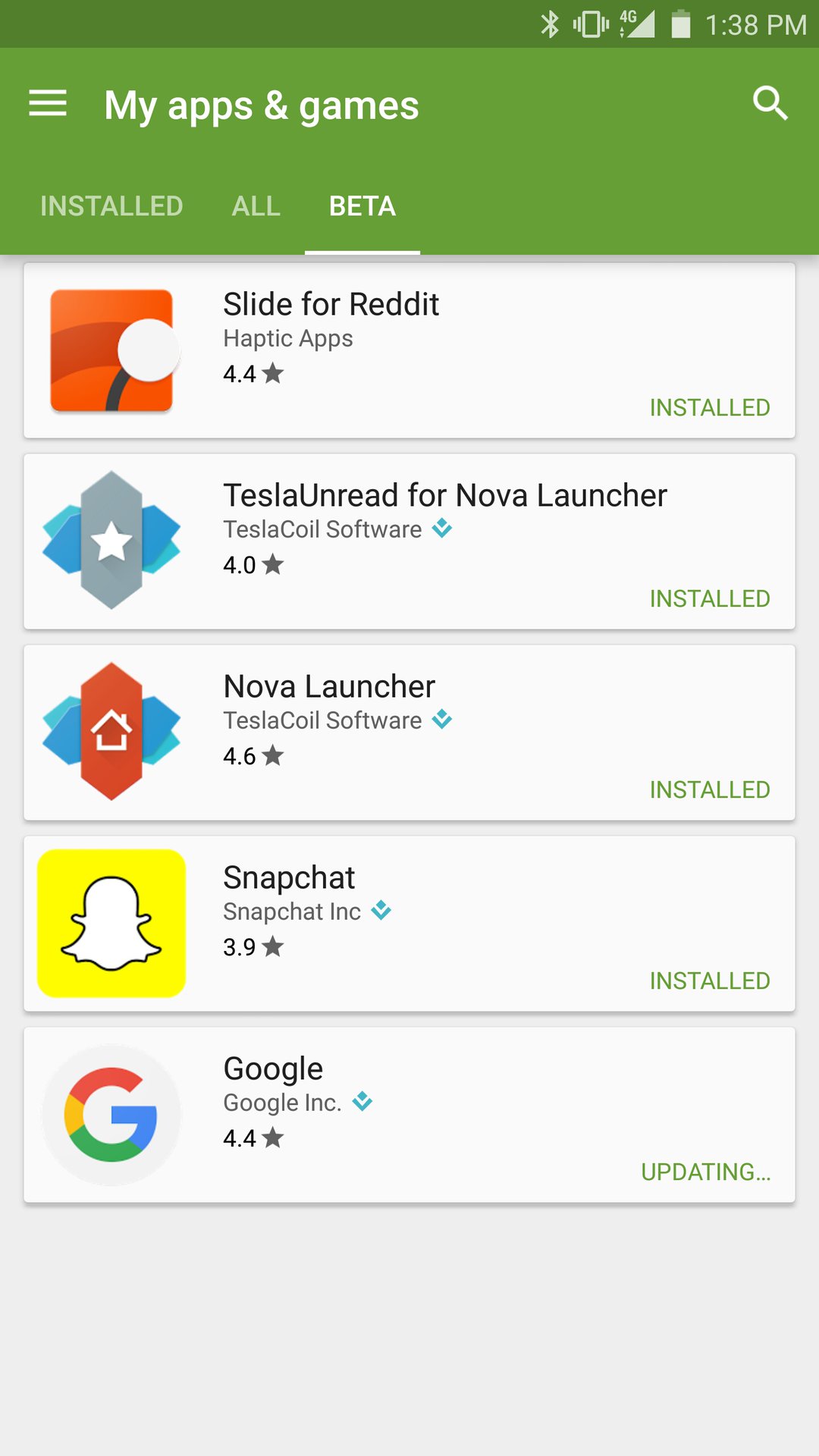Open the Snapchat app card
Image resolution: width=819 pixels, height=1456 pixels.
click(409, 924)
